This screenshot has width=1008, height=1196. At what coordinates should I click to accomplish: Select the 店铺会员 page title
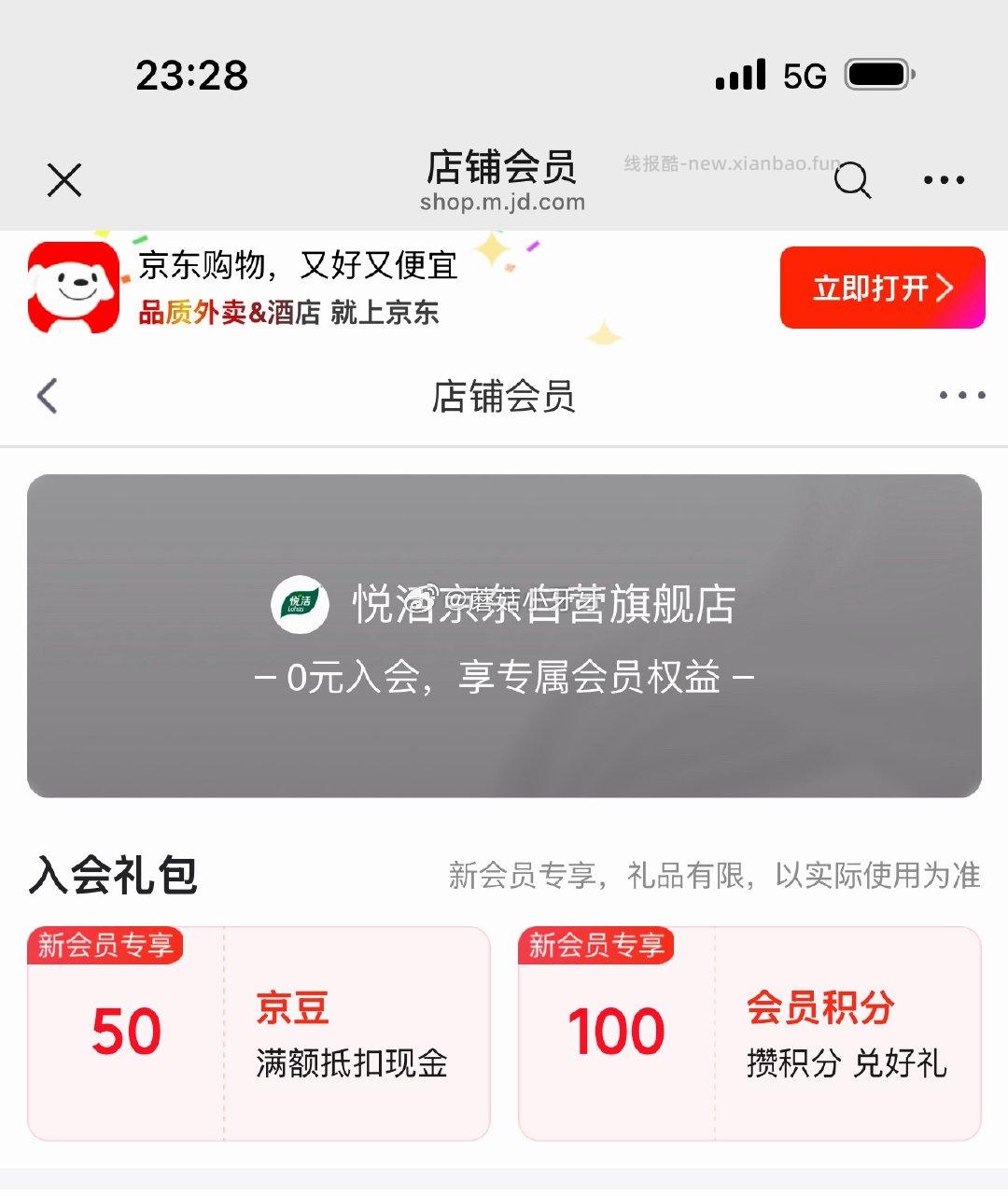pos(503,168)
